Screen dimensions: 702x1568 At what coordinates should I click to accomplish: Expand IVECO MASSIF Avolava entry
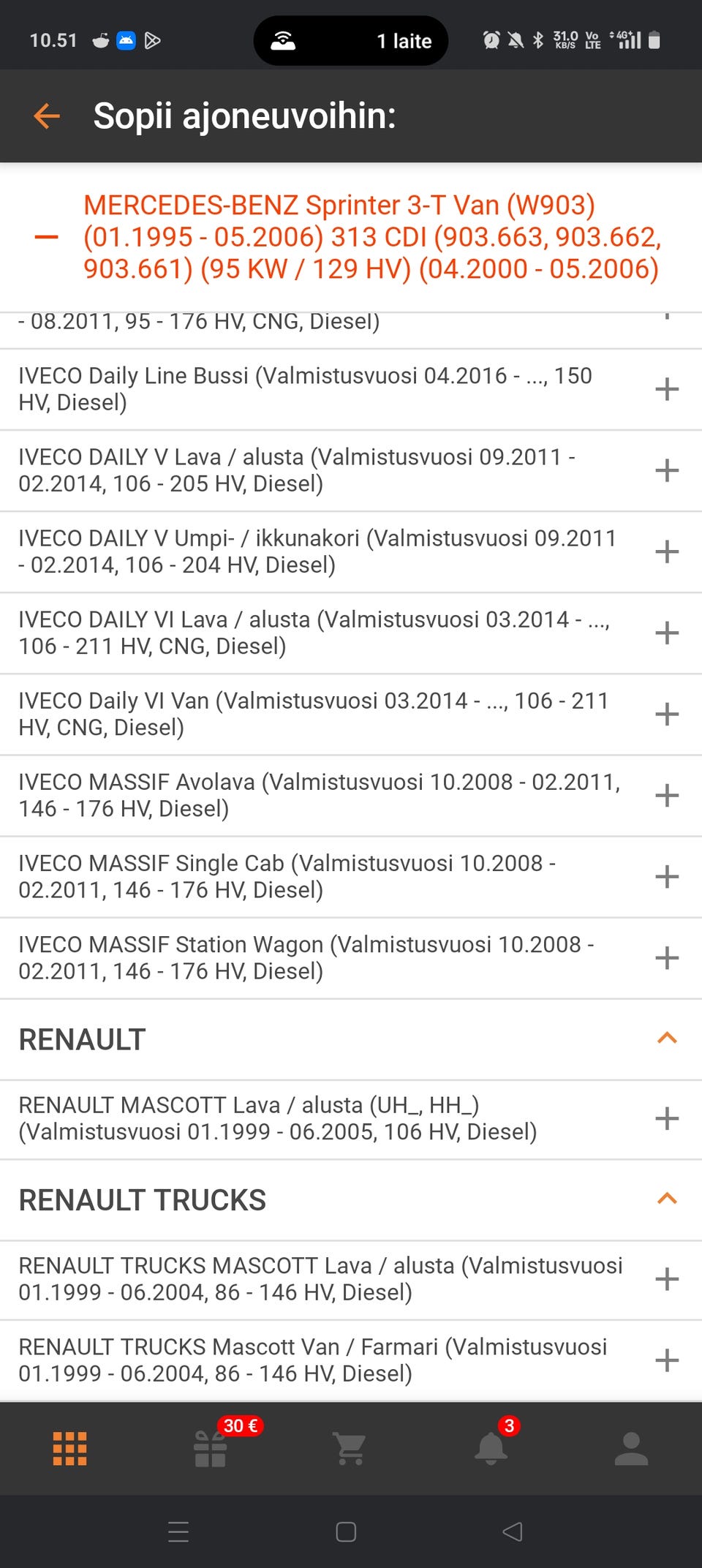[x=666, y=795]
